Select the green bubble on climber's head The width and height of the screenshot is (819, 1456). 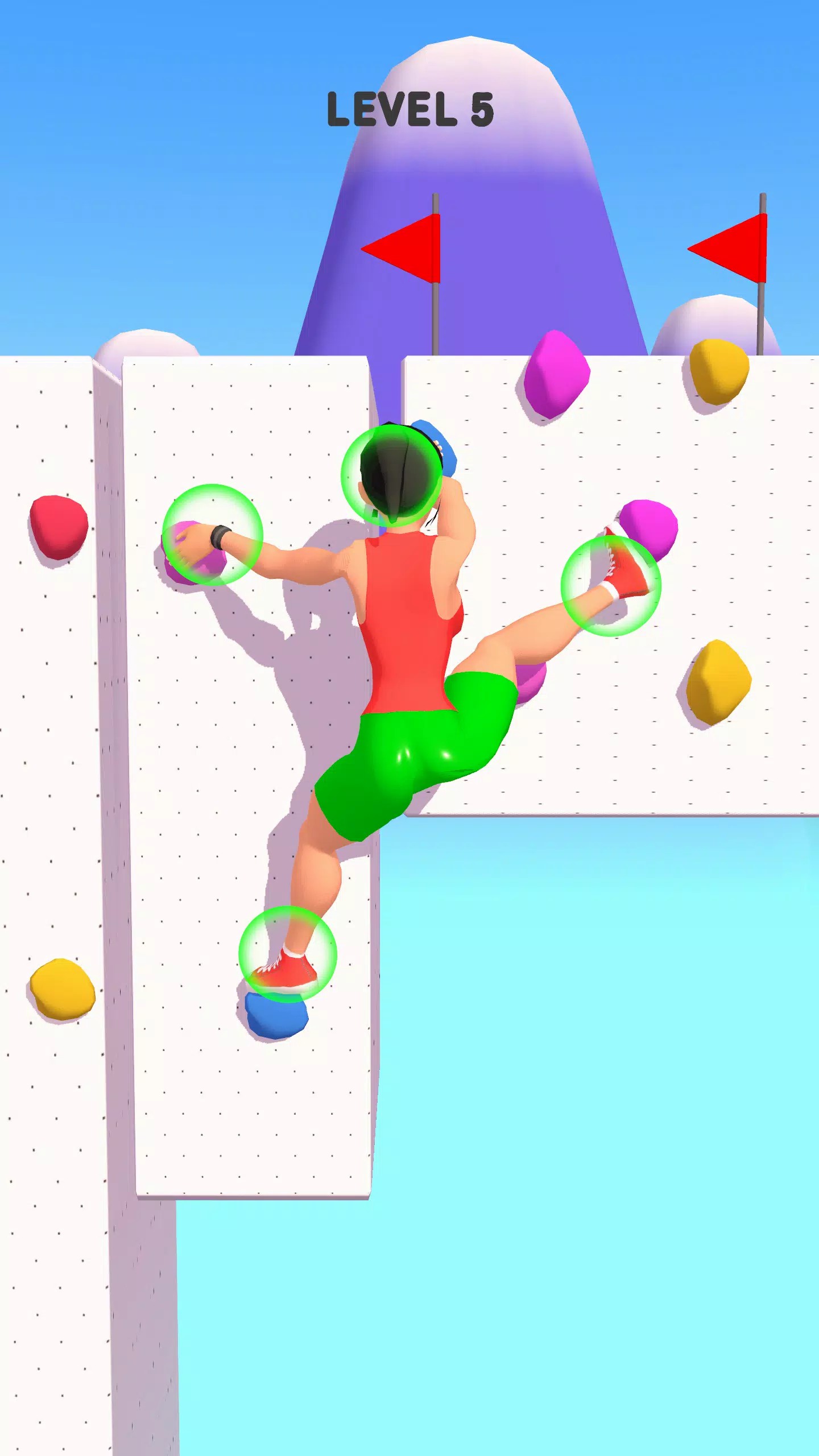point(391,475)
